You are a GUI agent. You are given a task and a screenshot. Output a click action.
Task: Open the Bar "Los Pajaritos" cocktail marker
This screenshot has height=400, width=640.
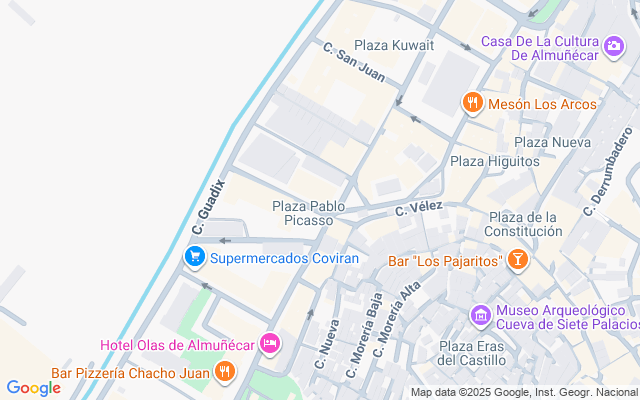(518, 260)
